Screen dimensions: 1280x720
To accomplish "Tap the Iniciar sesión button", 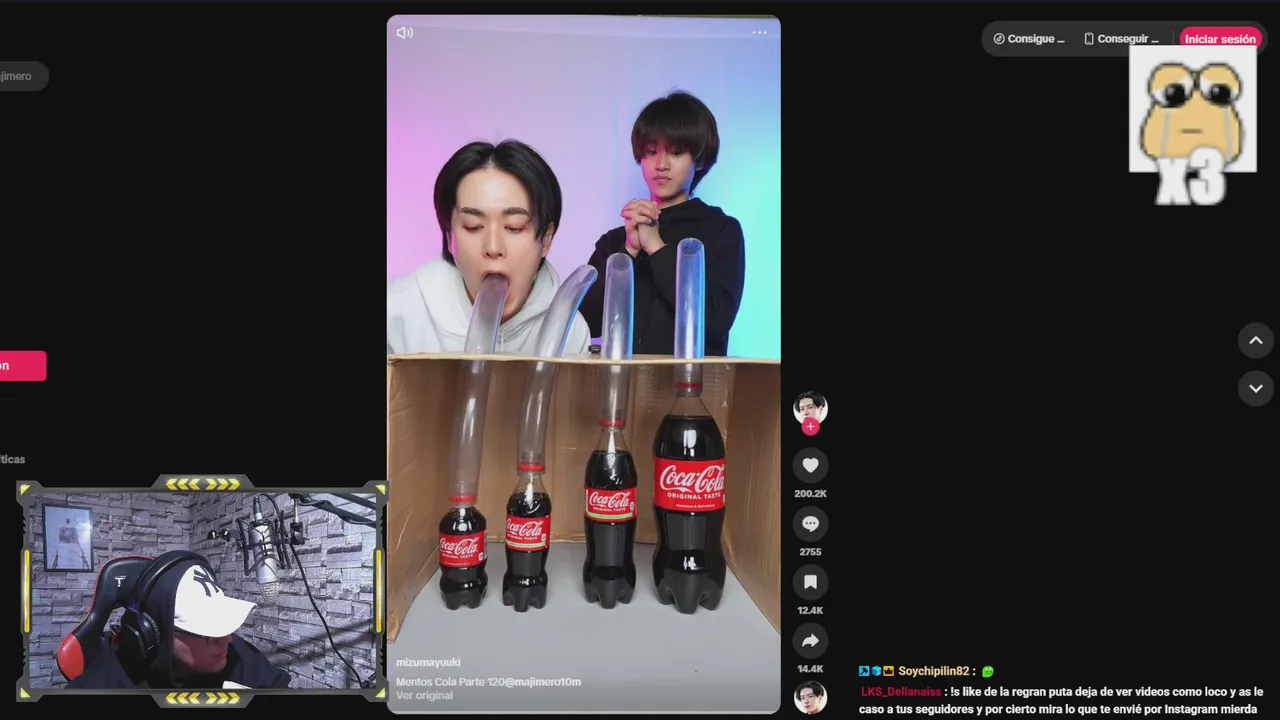I will [x=1220, y=39].
